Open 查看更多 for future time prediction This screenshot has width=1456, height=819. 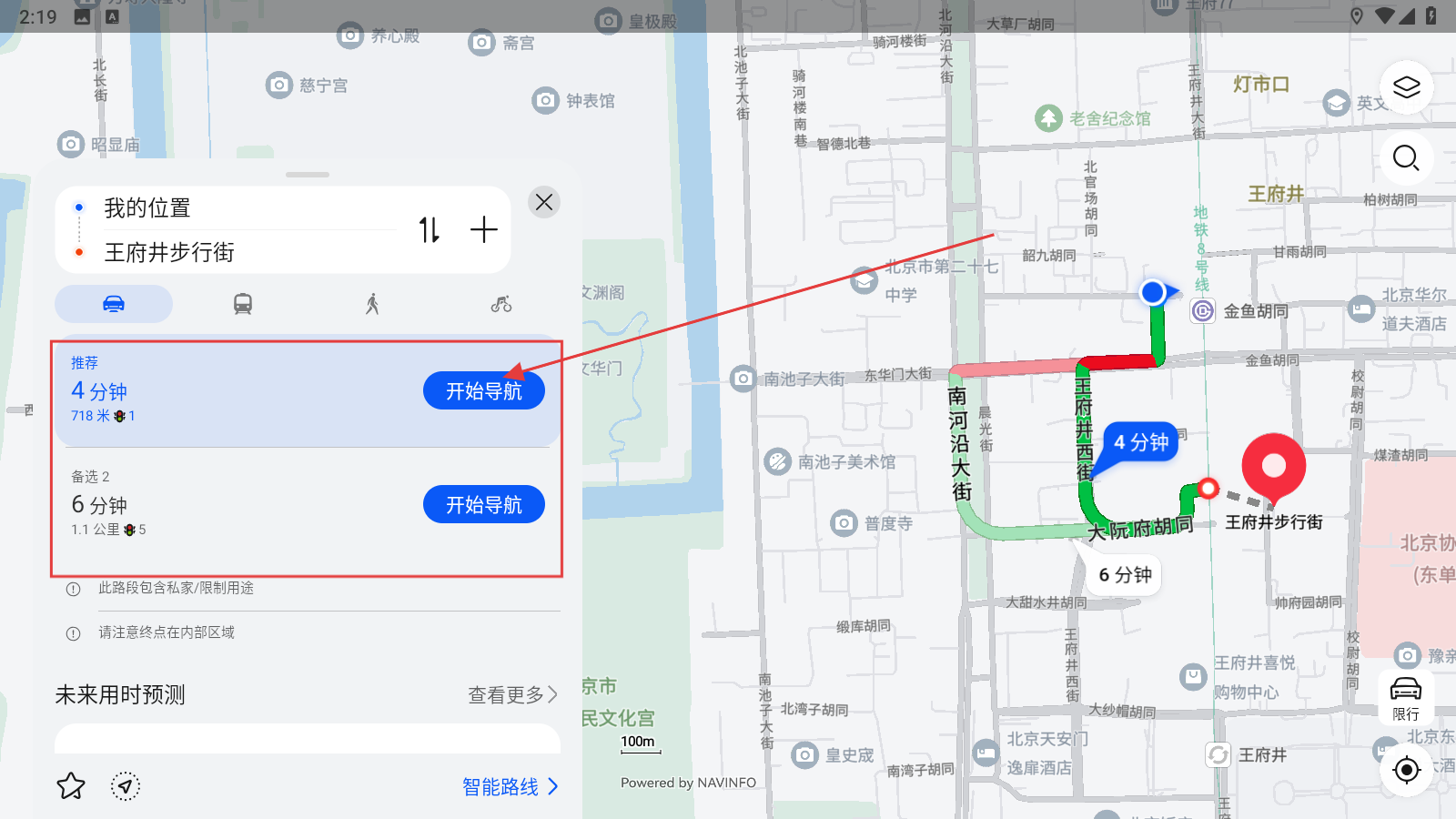click(511, 695)
